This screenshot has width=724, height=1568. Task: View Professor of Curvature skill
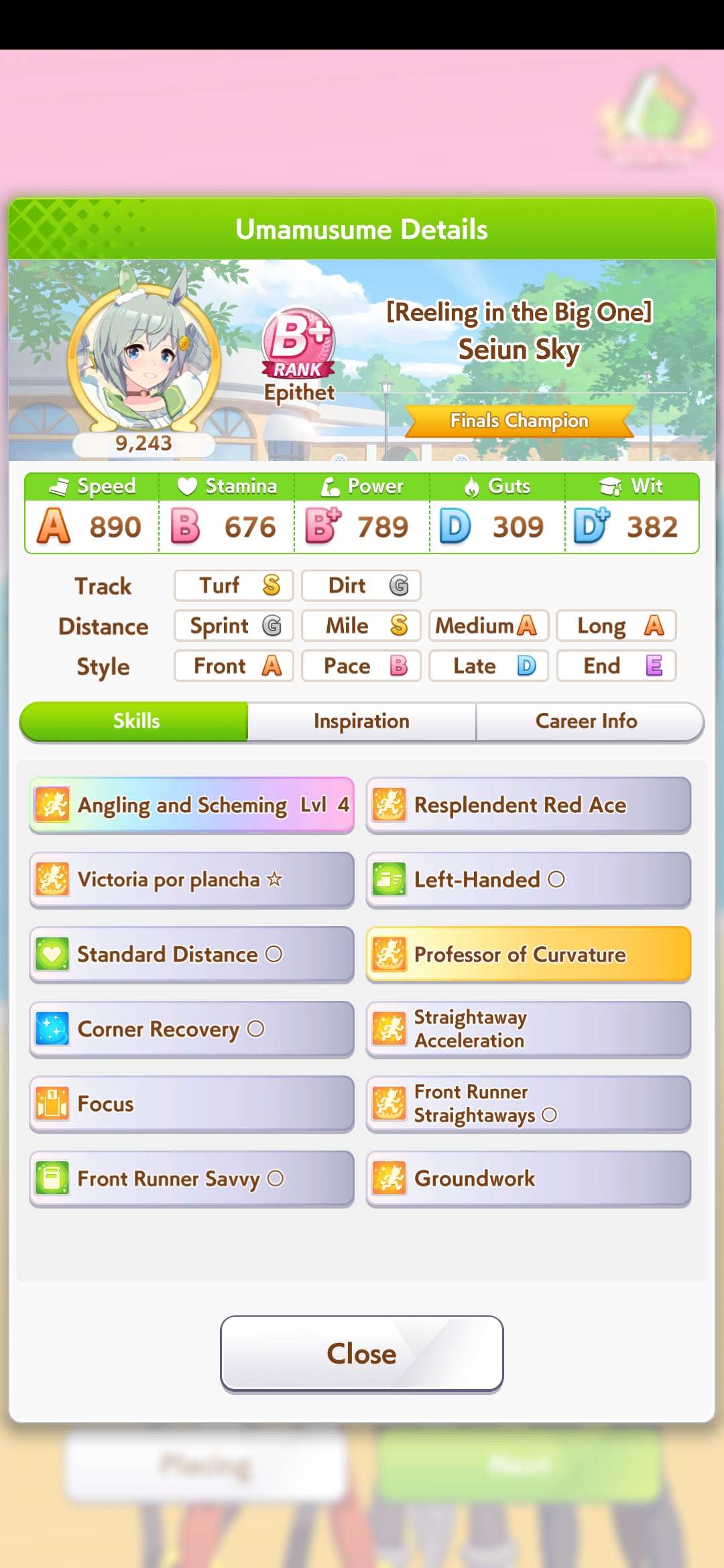pyautogui.click(x=528, y=954)
